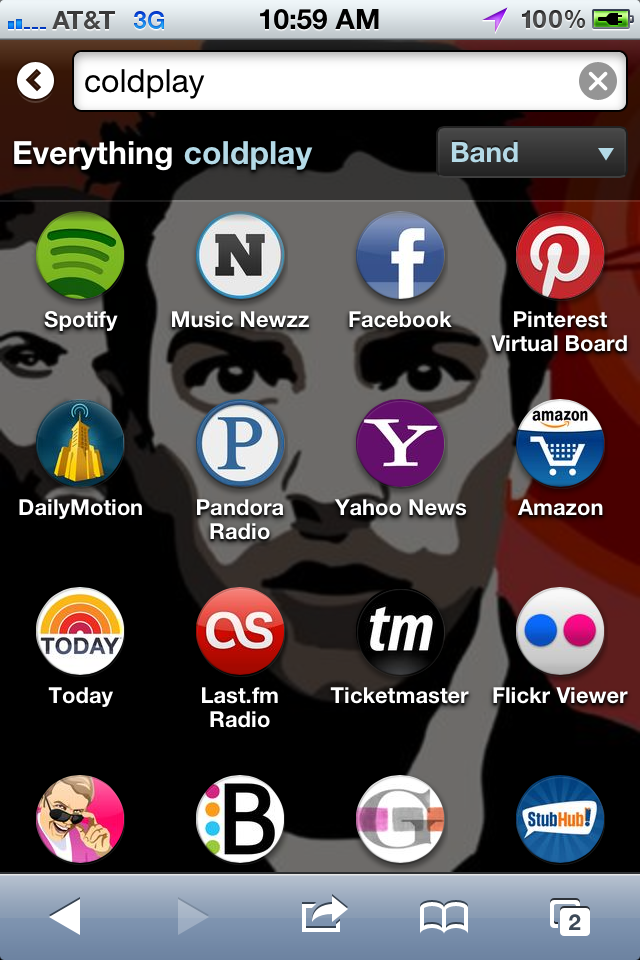Viewport: 640px width, 960px height.
Task: Open Flickr Viewer
Action: [x=560, y=632]
